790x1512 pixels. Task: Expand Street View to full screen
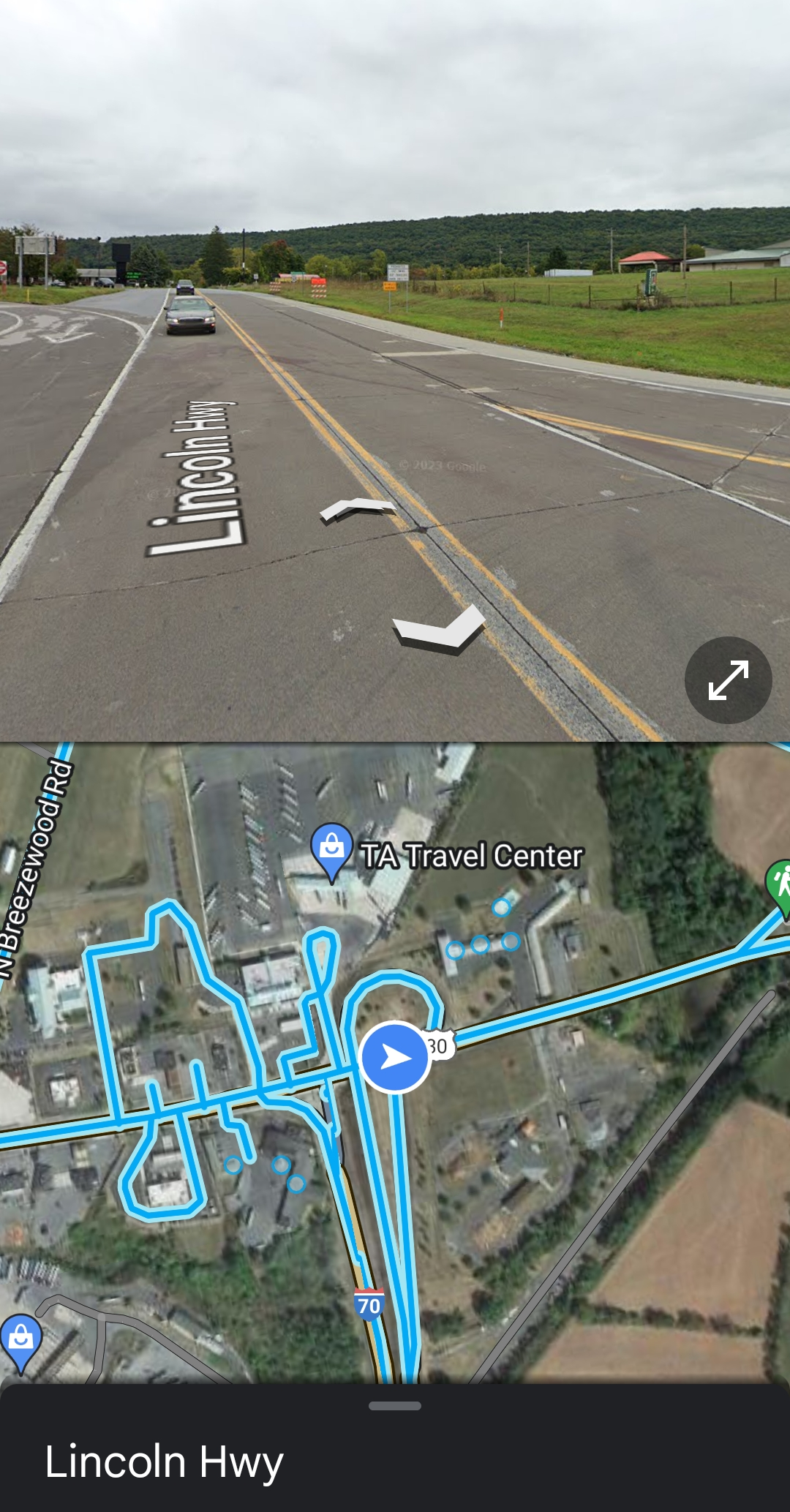tap(728, 680)
